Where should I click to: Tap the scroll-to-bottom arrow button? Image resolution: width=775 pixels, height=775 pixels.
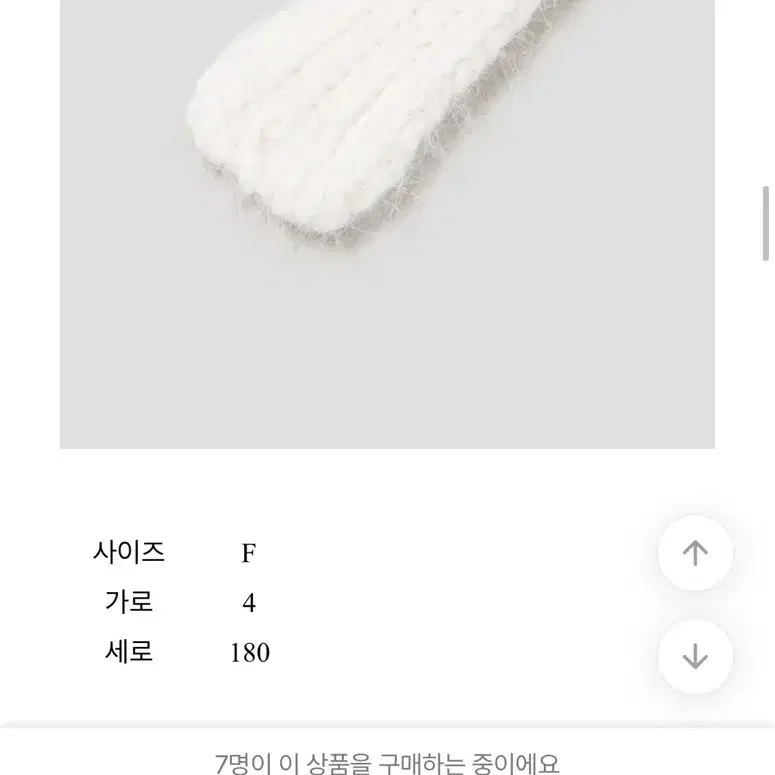click(x=695, y=656)
